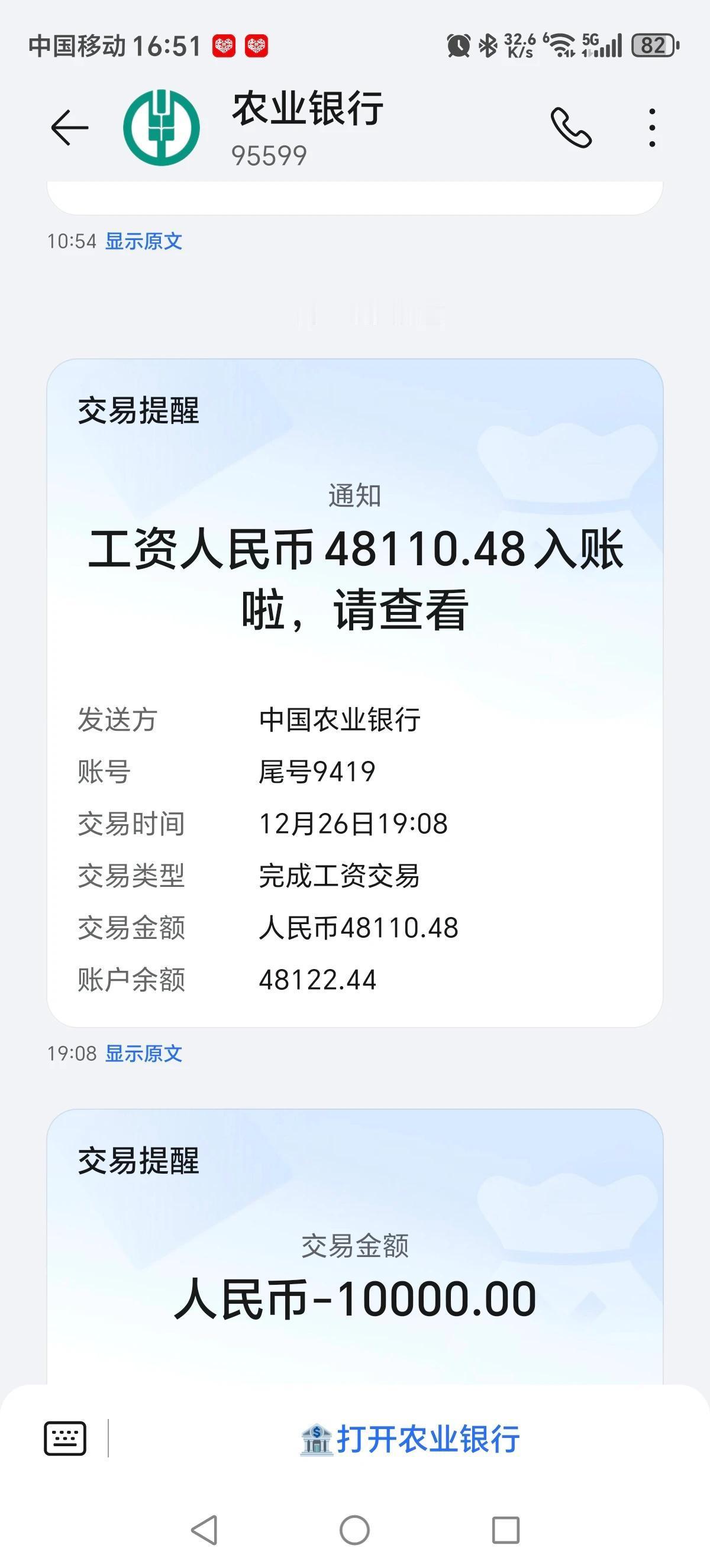Tap the Bluetooth icon in the status bar
Screen dimensions: 710x1568
click(487, 44)
